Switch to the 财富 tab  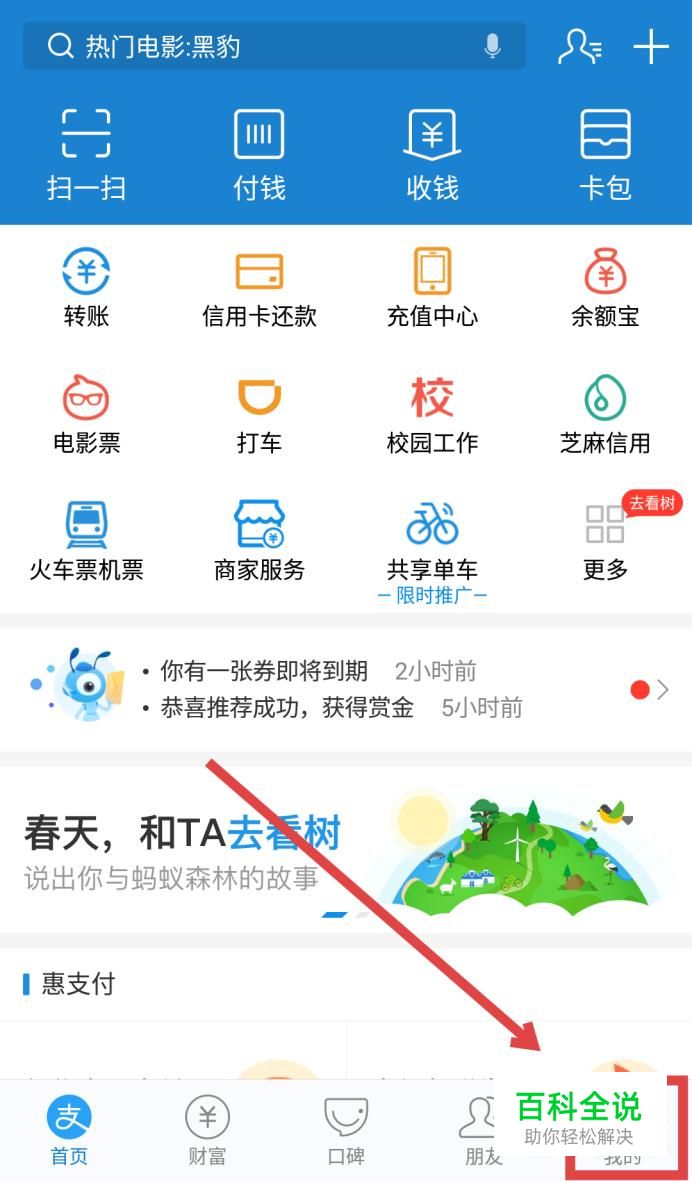207,1130
